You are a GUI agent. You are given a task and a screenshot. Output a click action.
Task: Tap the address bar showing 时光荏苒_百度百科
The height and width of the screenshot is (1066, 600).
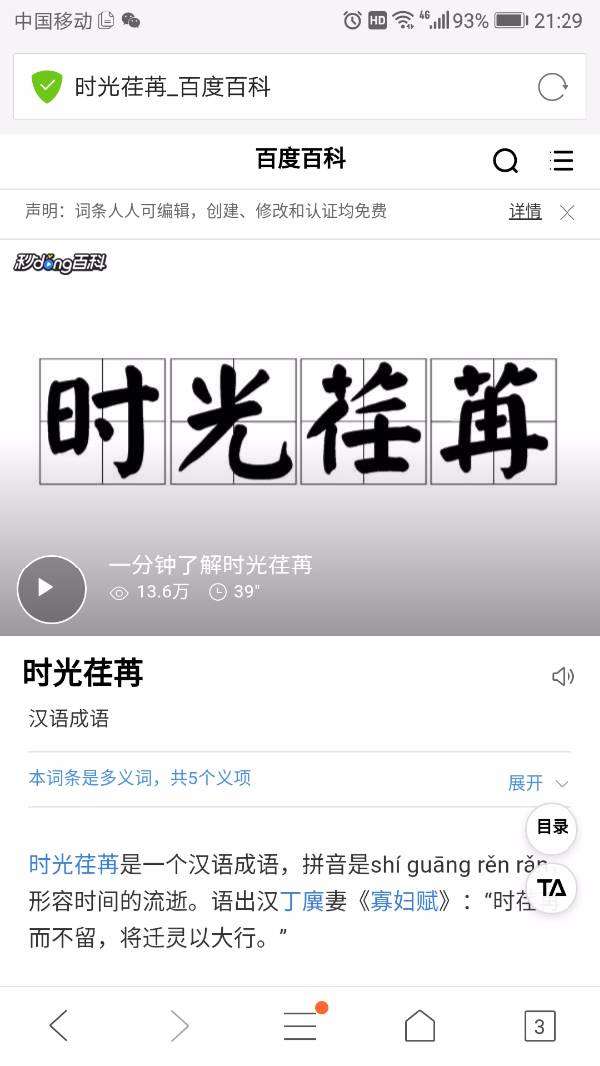[280, 87]
